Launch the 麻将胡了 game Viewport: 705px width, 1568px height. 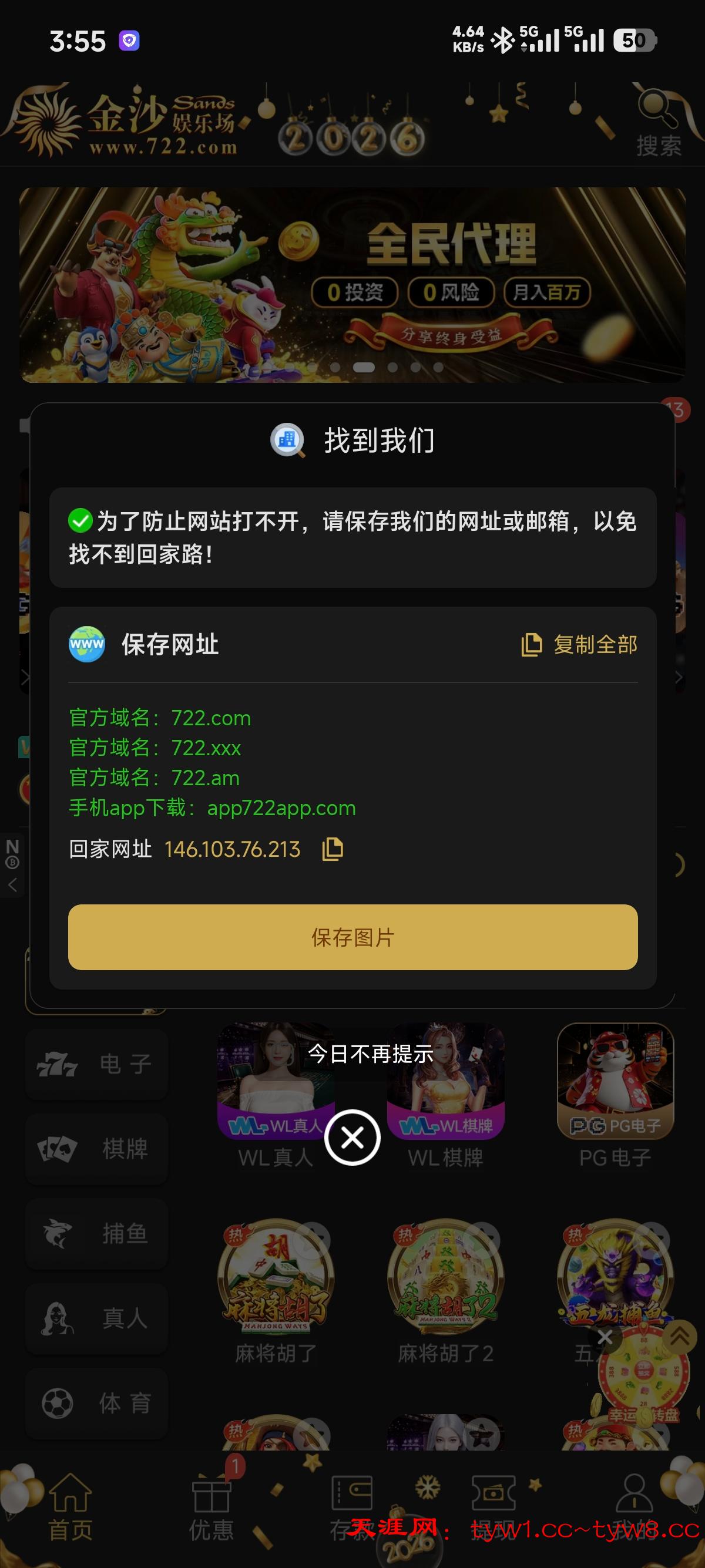coord(276,1277)
